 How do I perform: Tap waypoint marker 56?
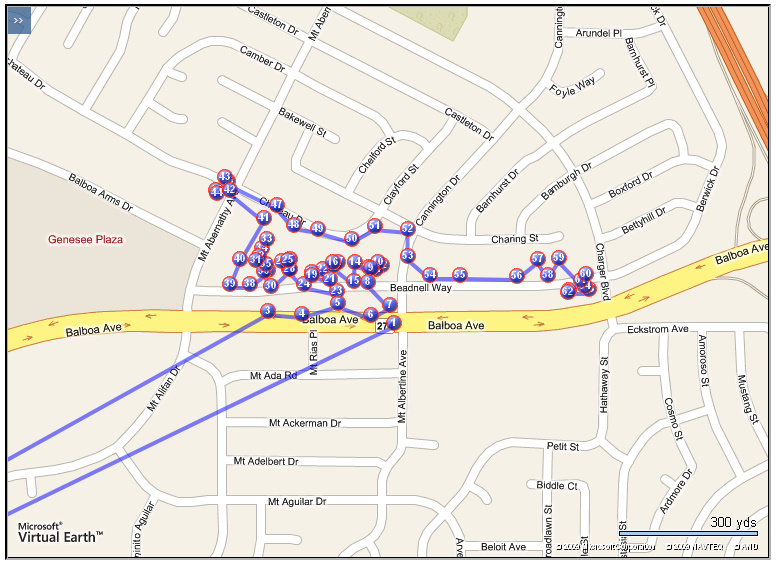pos(517,275)
